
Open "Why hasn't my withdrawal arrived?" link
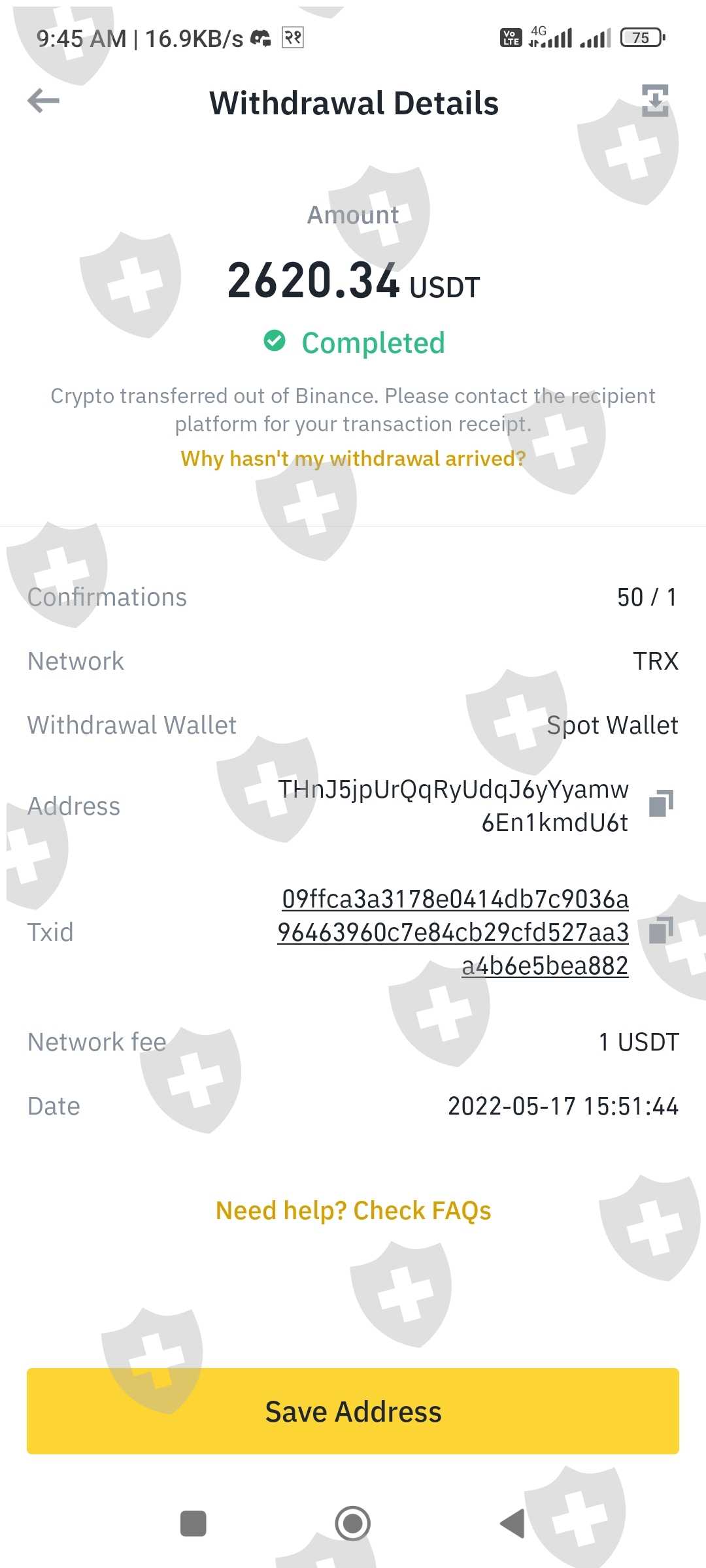(x=353, y=459)
